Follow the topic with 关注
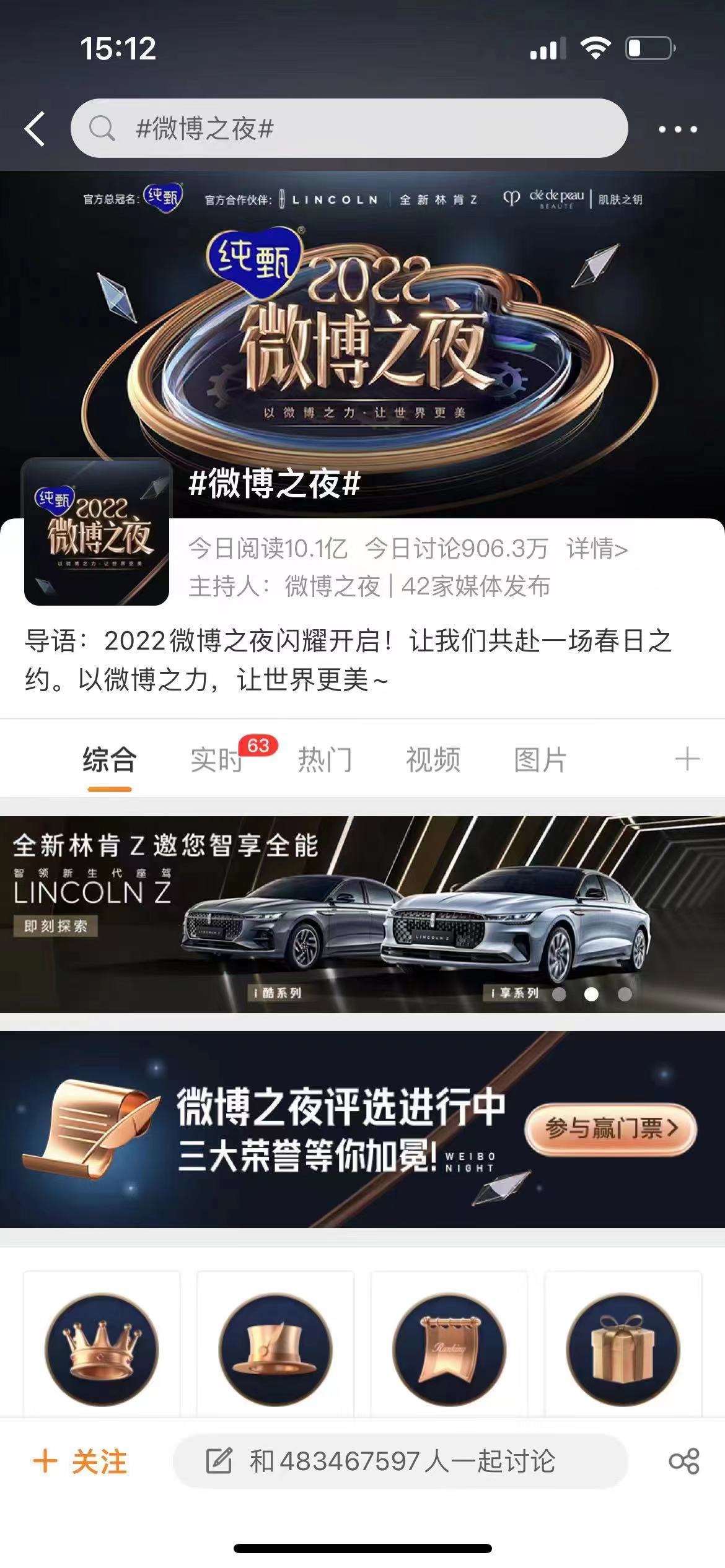The width and height of the screenshot is (725, 1568). (x=81, y=1461)
